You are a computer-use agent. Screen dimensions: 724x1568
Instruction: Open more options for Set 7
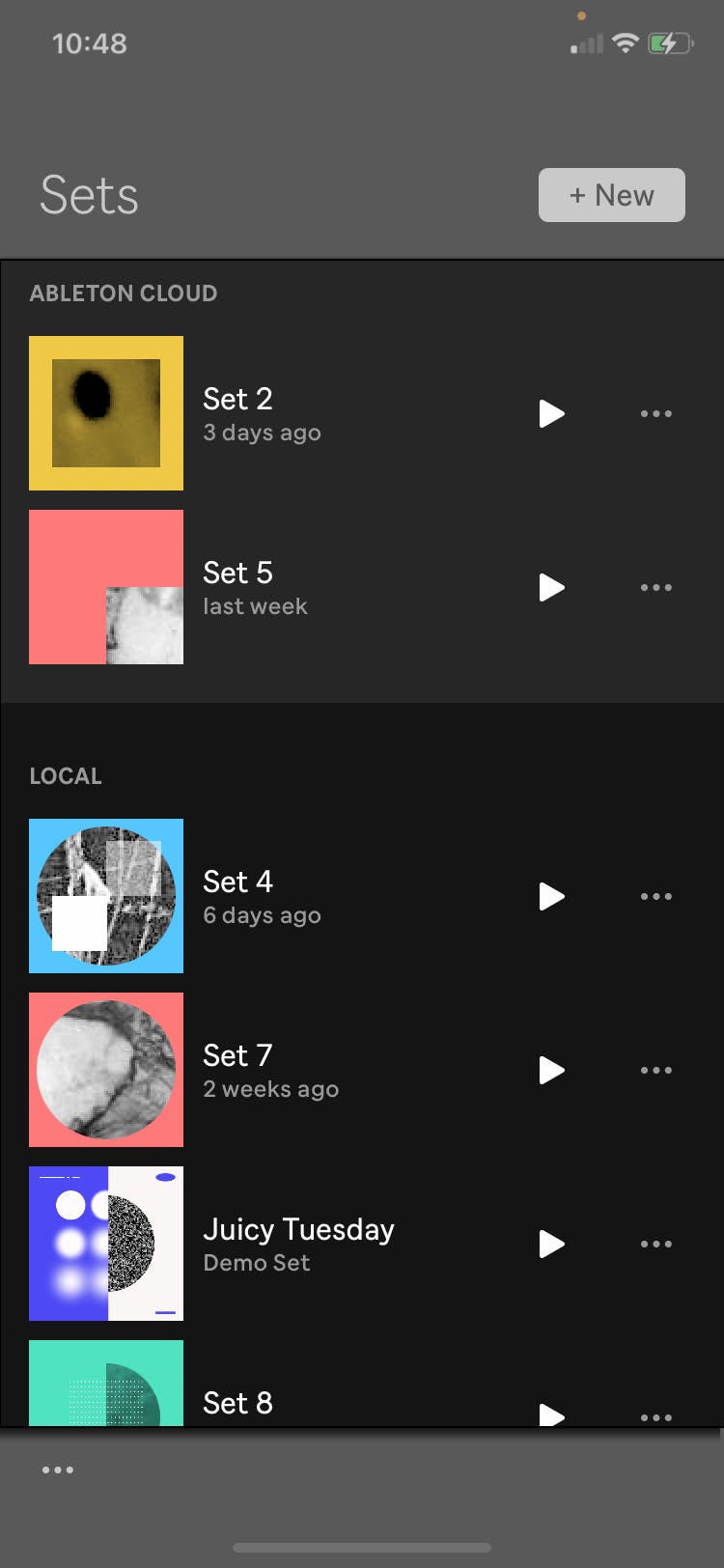coord(655,1070)
